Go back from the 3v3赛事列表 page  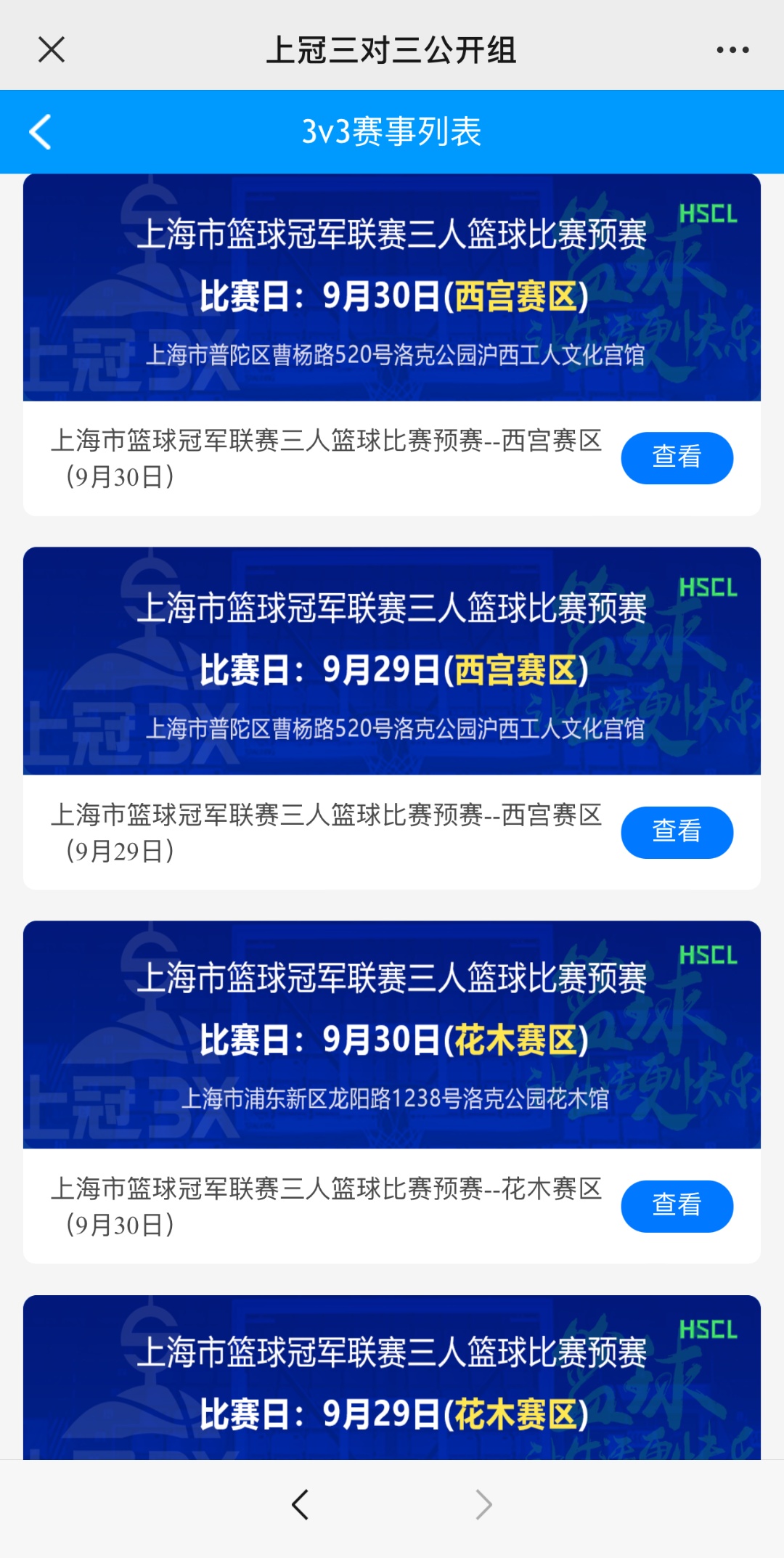(41, 132)
